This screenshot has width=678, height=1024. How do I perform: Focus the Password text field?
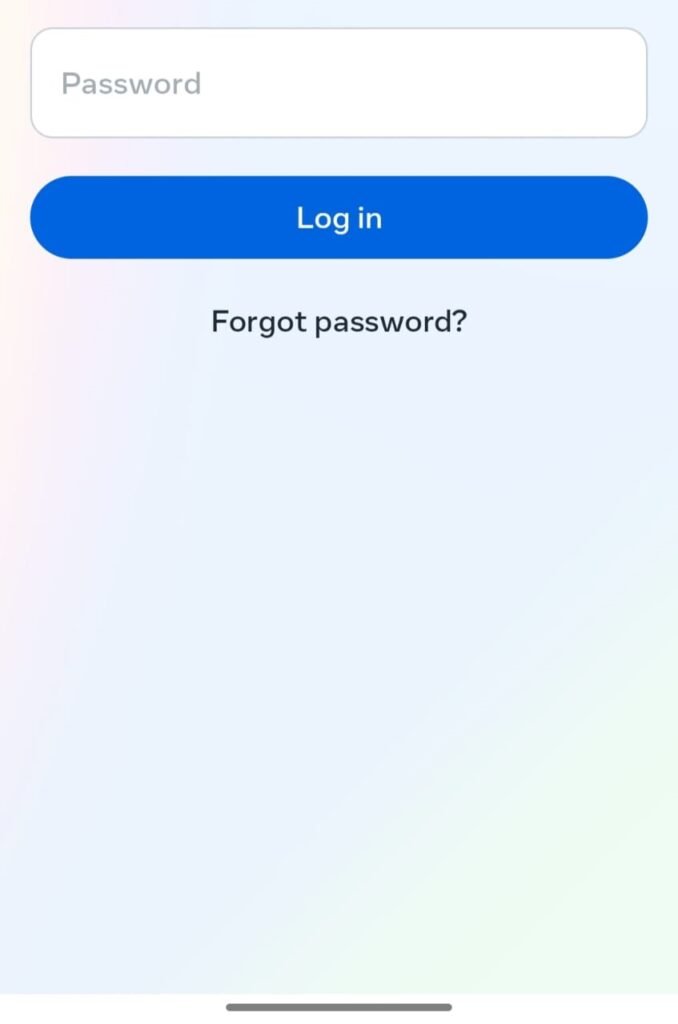(338, 83)
